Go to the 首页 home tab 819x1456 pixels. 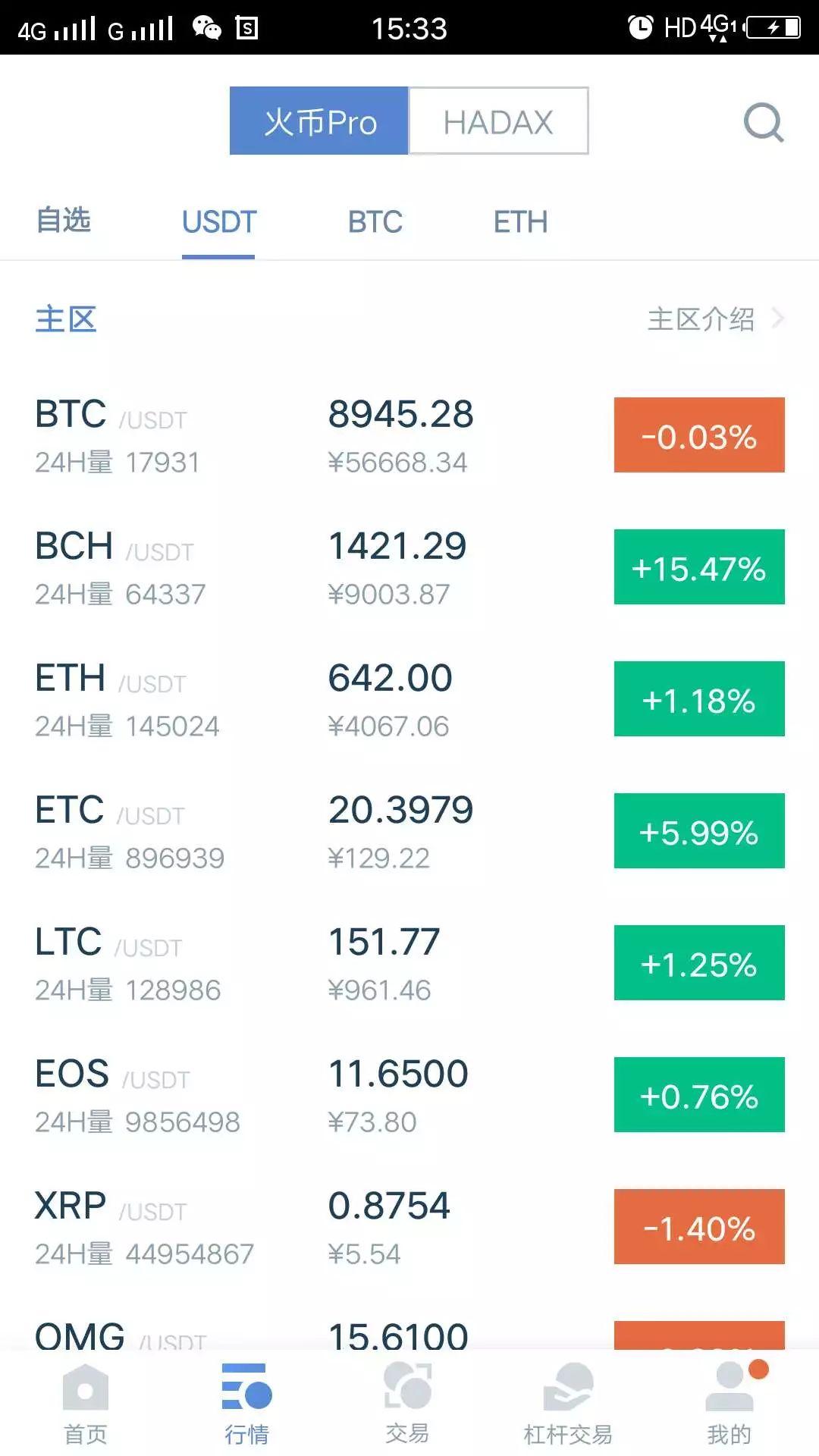(85, 1404)
